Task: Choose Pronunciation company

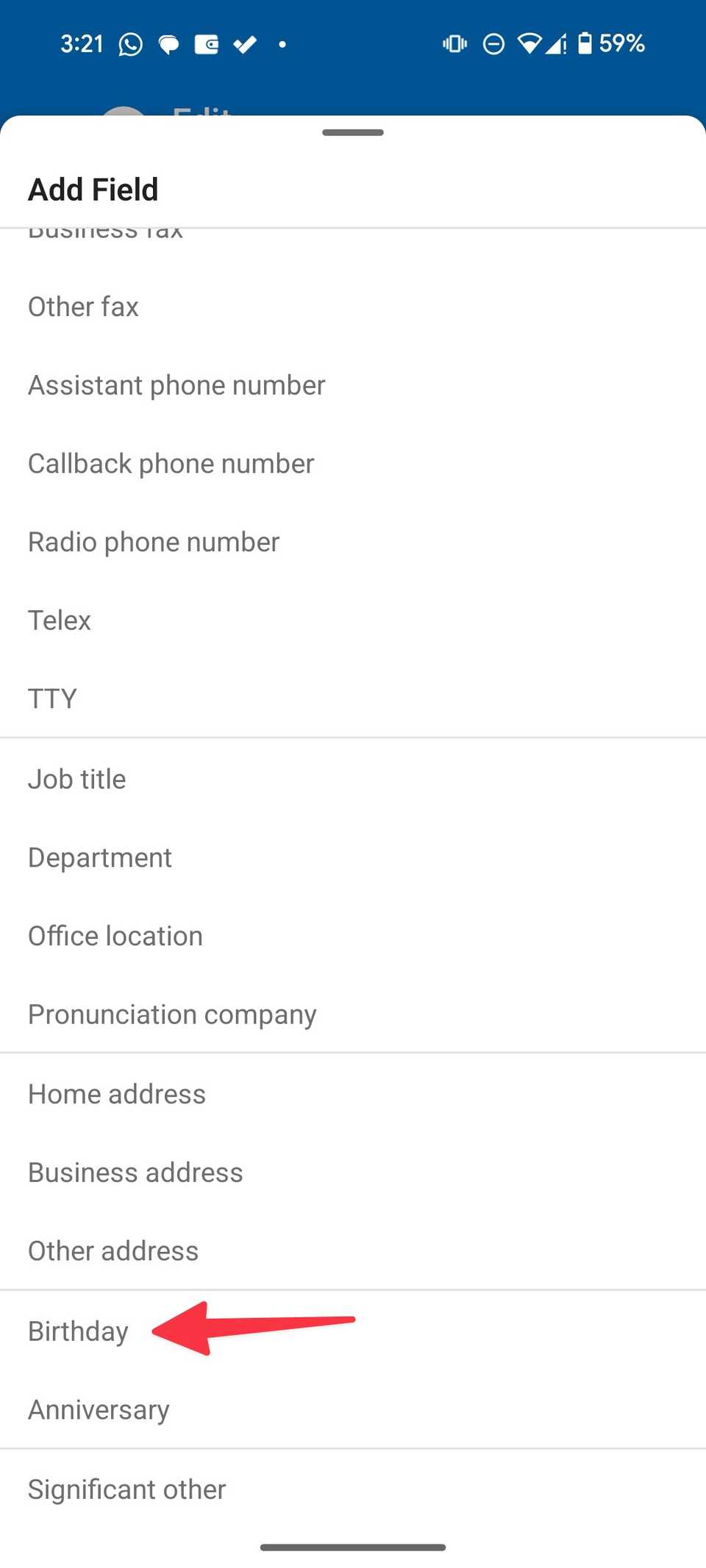Action: point(172,1014)
